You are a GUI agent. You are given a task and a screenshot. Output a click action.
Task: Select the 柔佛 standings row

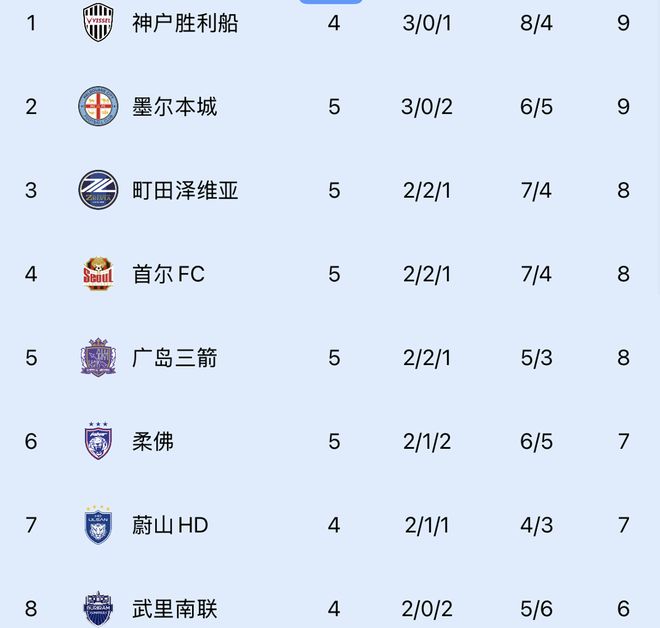pos(153,441)
